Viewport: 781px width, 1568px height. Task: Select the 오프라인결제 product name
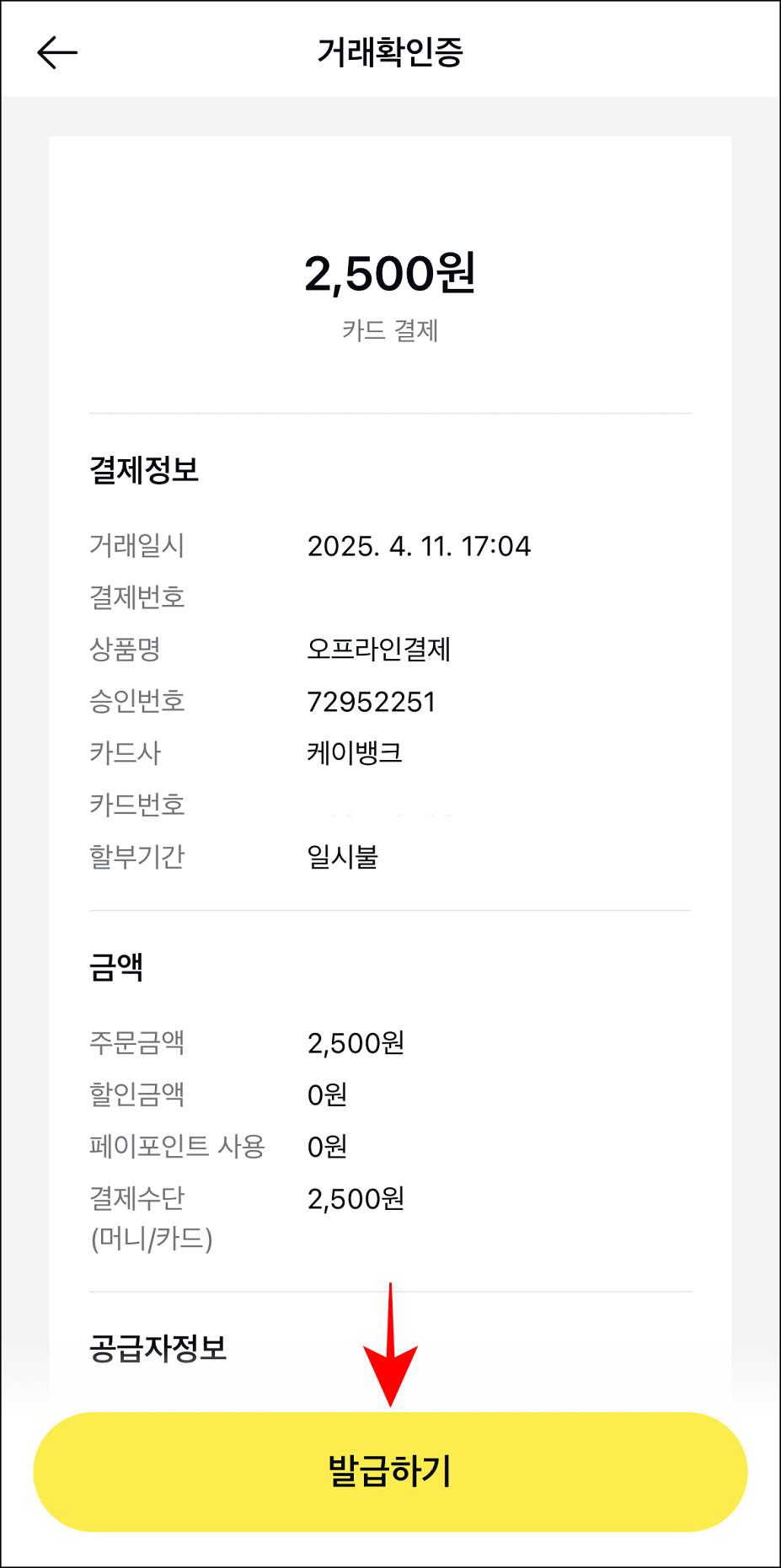click(379, 650)
